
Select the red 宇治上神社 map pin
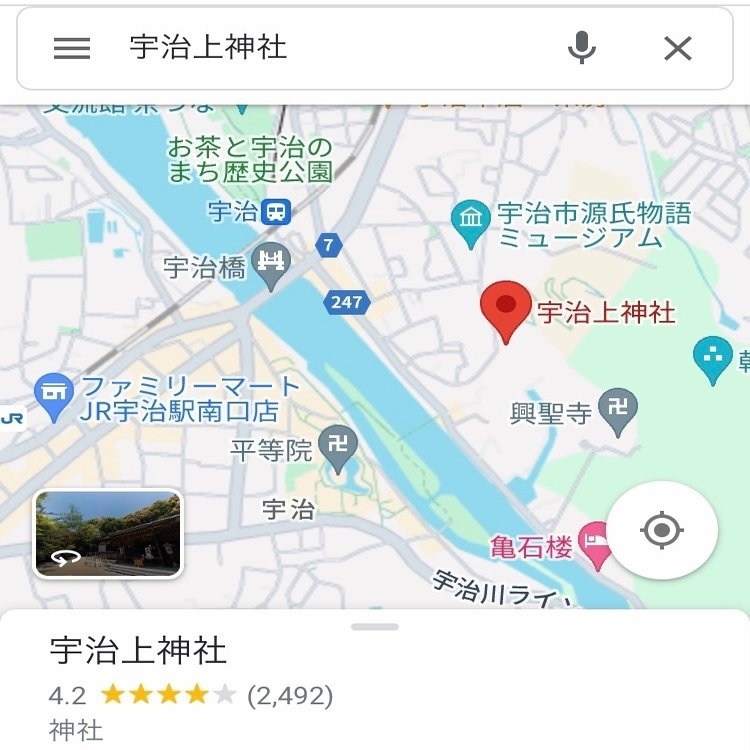(506, 308)
